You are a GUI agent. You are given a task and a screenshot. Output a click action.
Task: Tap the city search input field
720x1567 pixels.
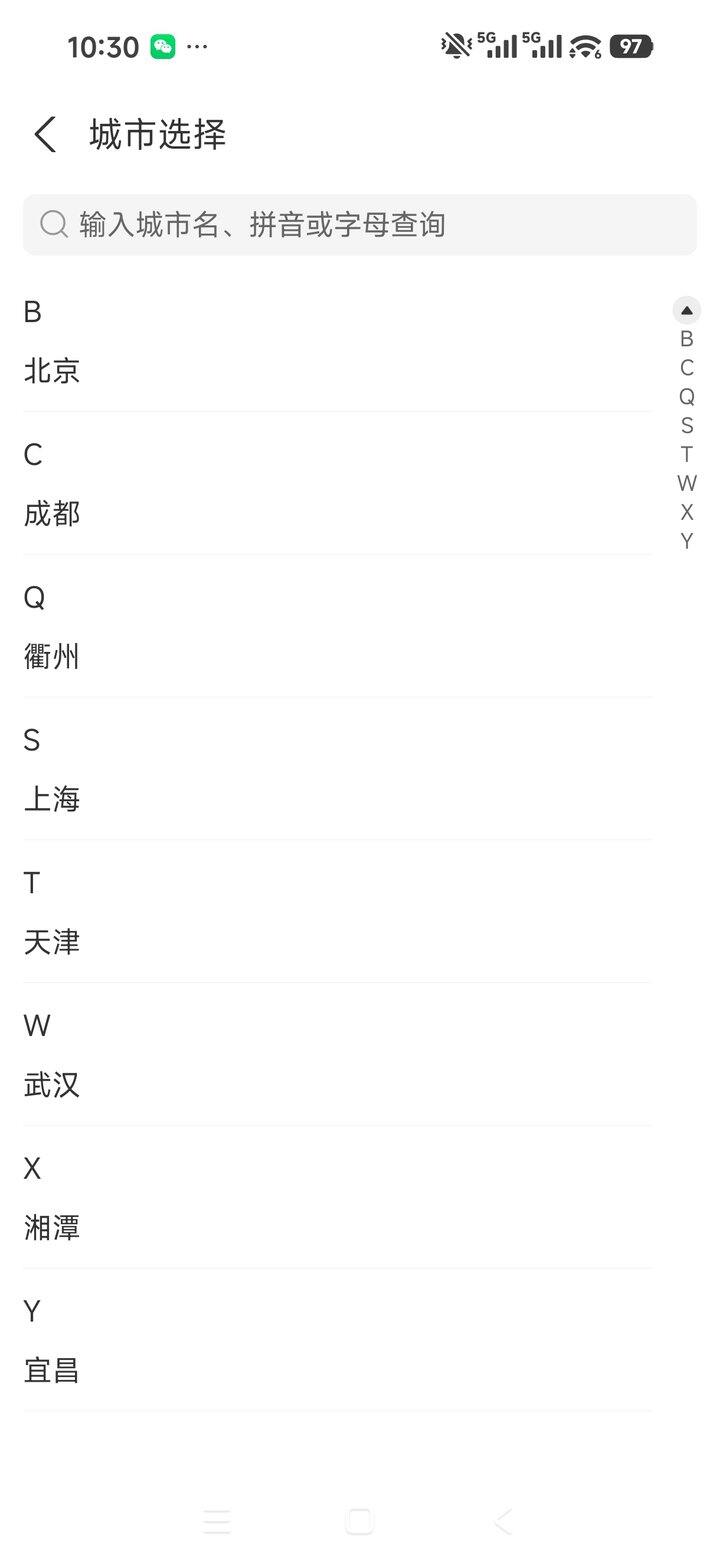click(360, 224)
